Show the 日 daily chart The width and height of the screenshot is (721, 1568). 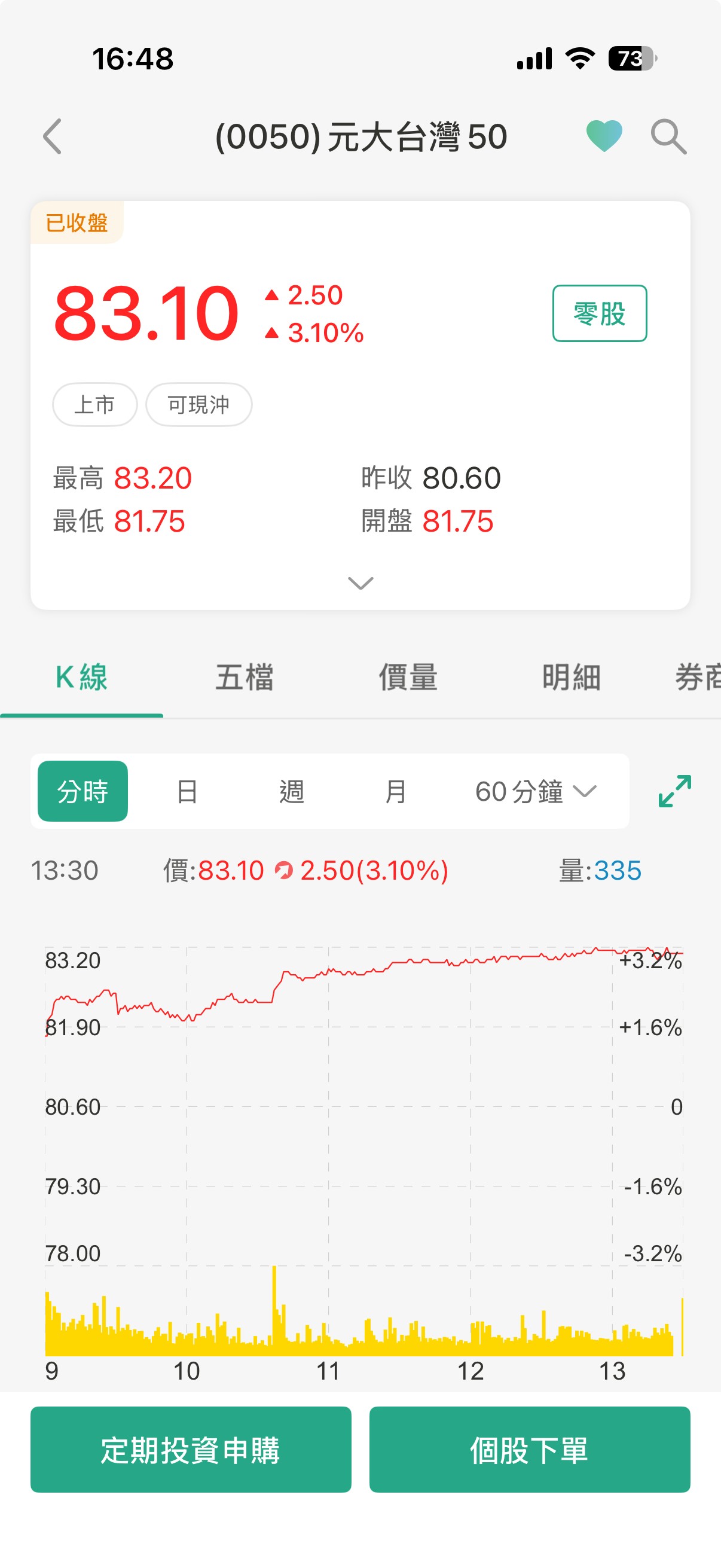pos(187,791)
